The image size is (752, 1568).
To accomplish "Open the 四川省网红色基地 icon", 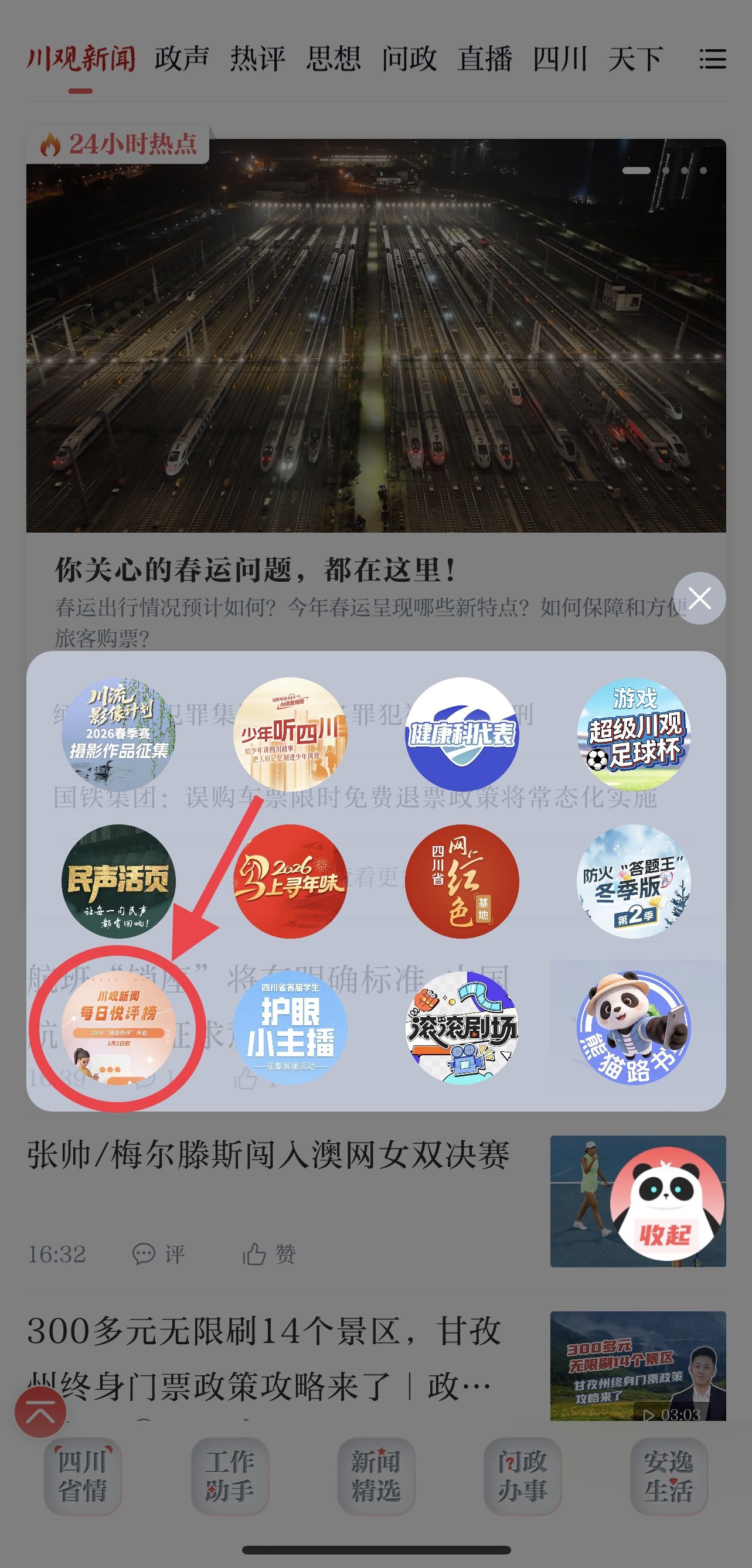I will 461,881.
